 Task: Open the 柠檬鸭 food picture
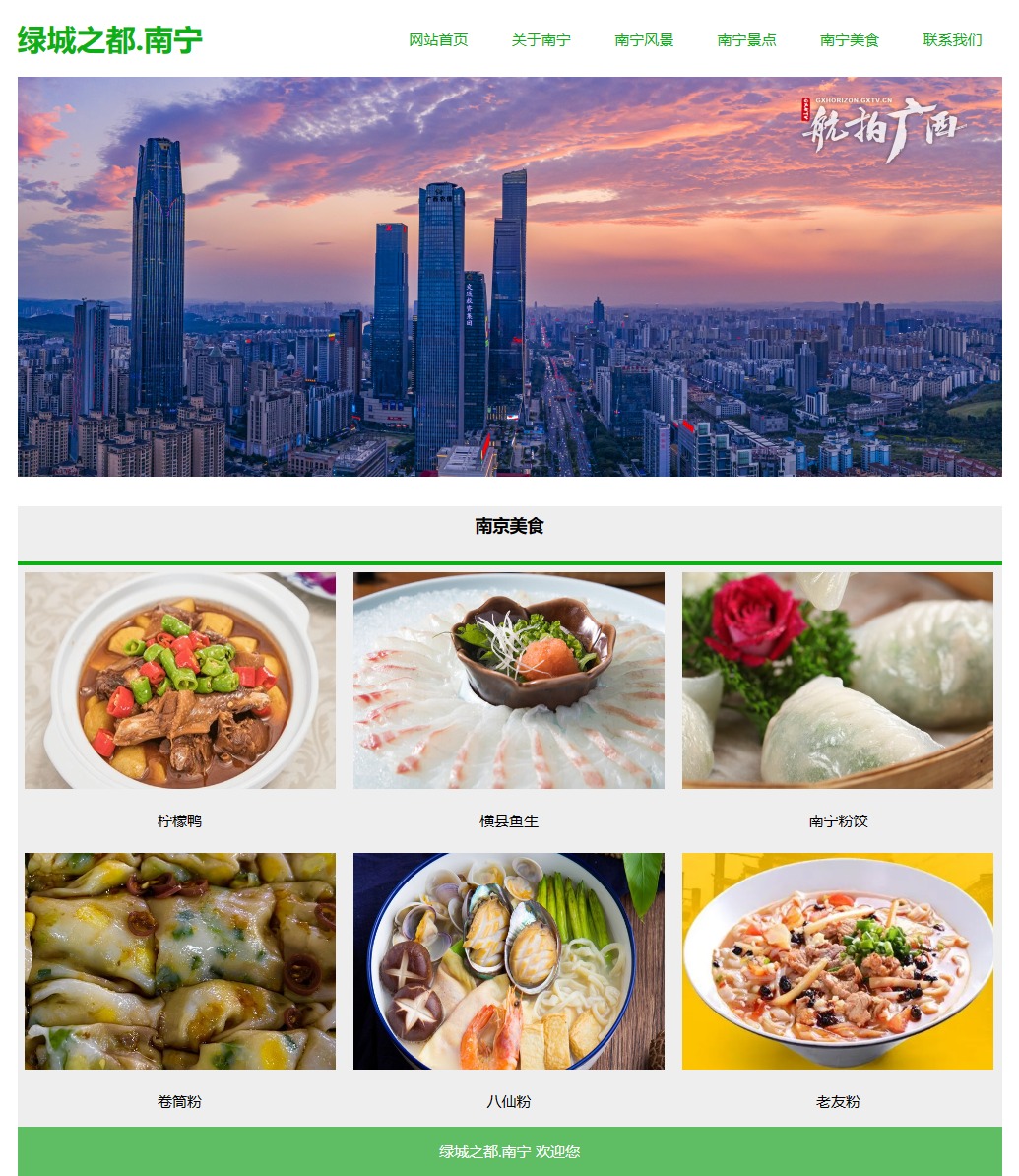[180, 681]
